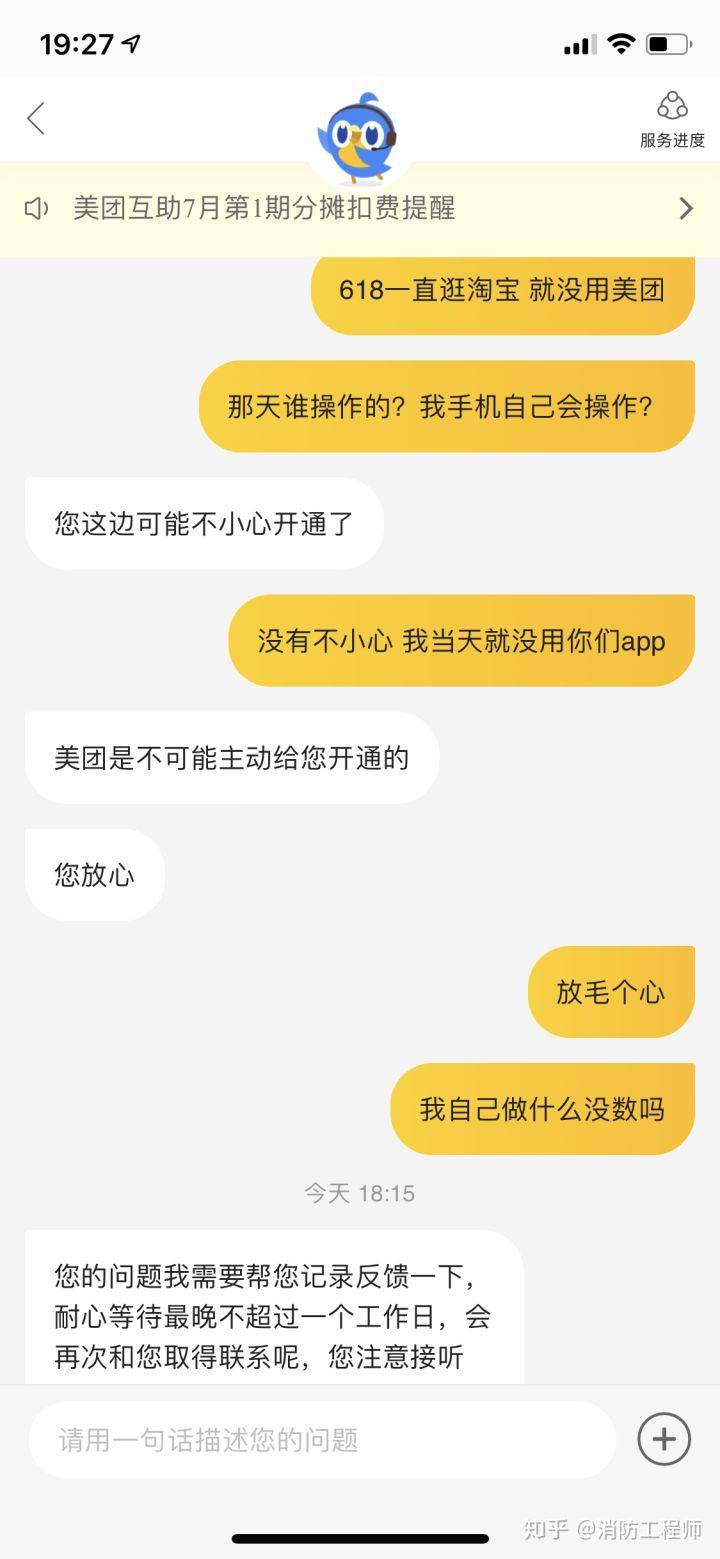Tap the back arrow to leave the chat

click(35, 118)
